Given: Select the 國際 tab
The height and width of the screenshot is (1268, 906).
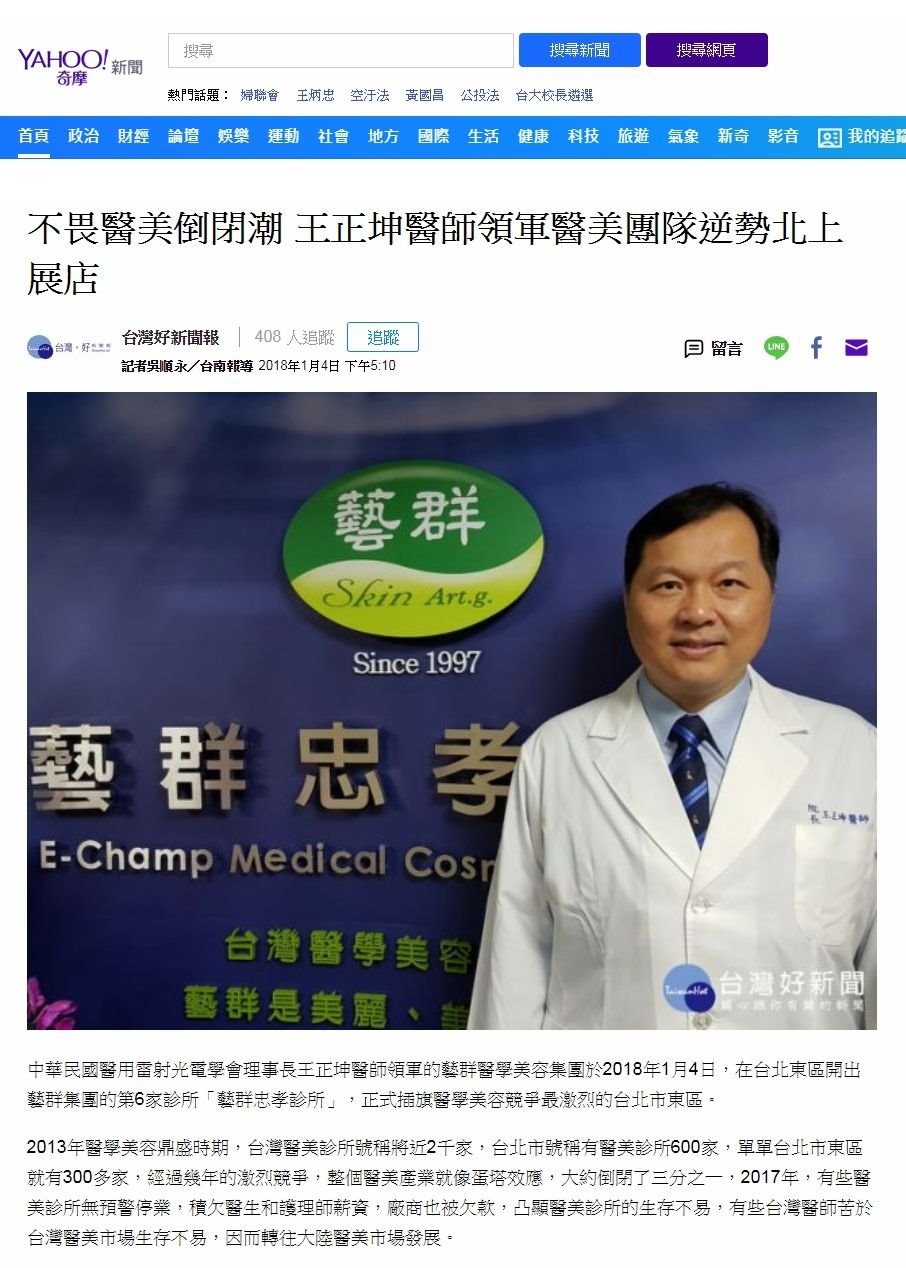Looking at the screenshot, I should tap(433, 137).
